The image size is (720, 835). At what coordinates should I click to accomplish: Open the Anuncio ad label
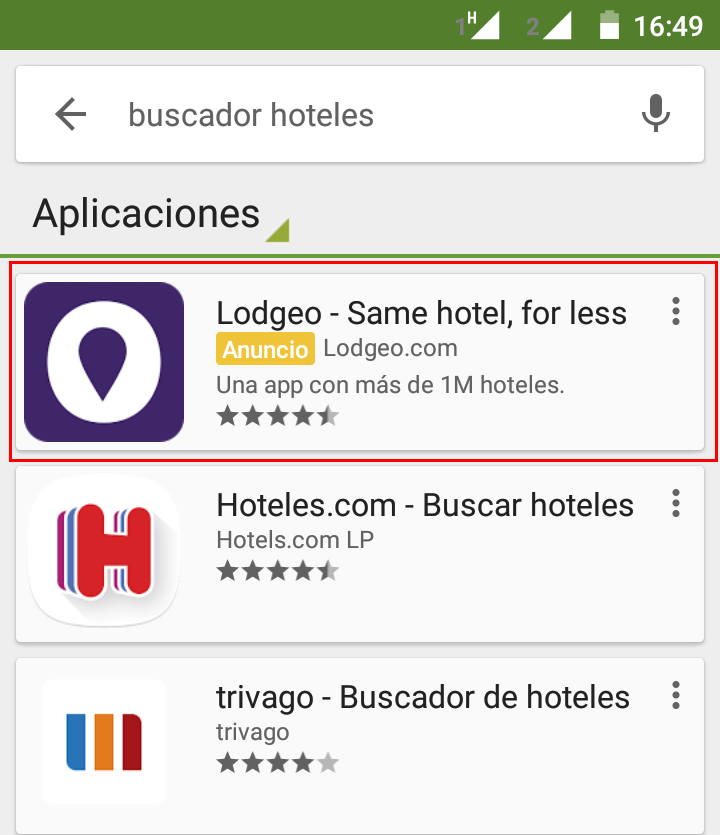pos(264,350)
